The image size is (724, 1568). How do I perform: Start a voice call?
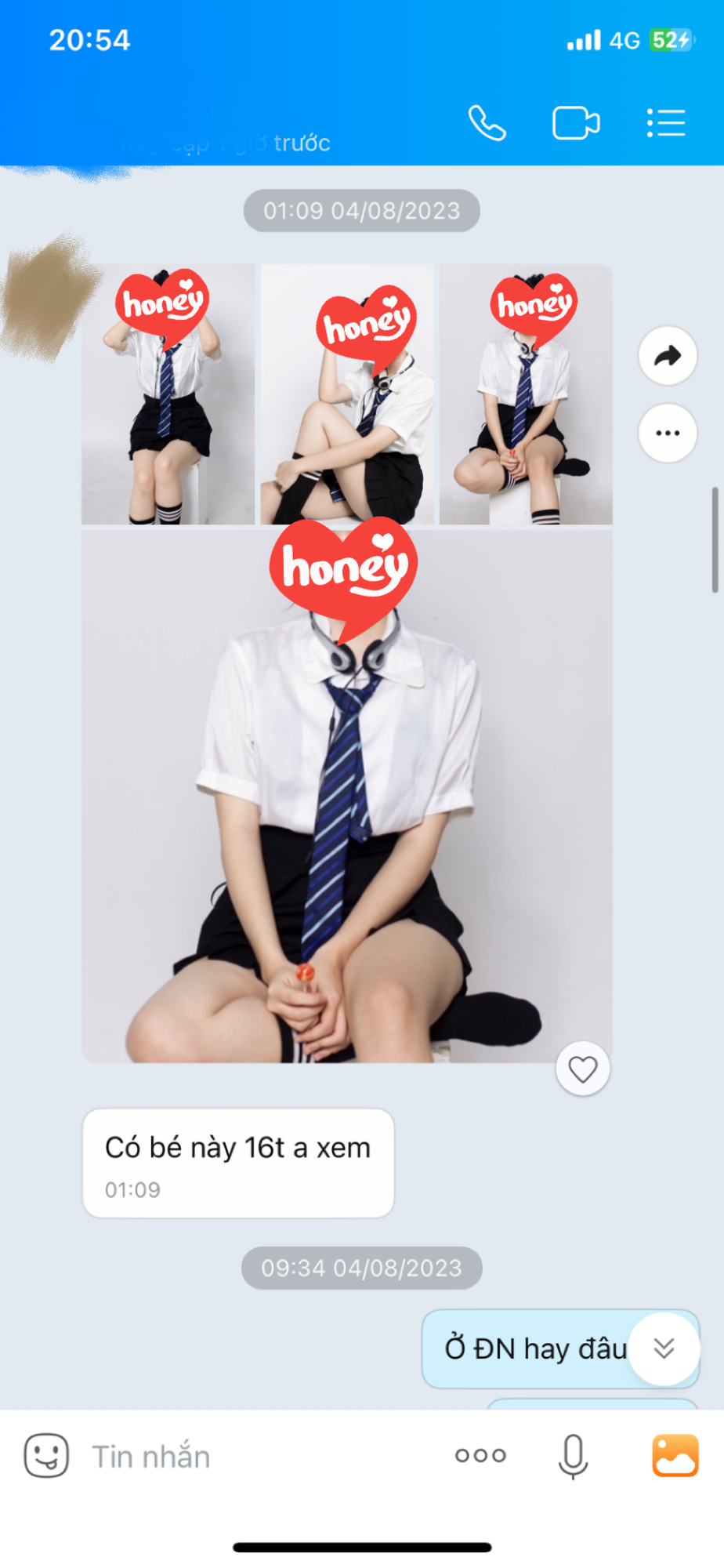pos(487,123)
